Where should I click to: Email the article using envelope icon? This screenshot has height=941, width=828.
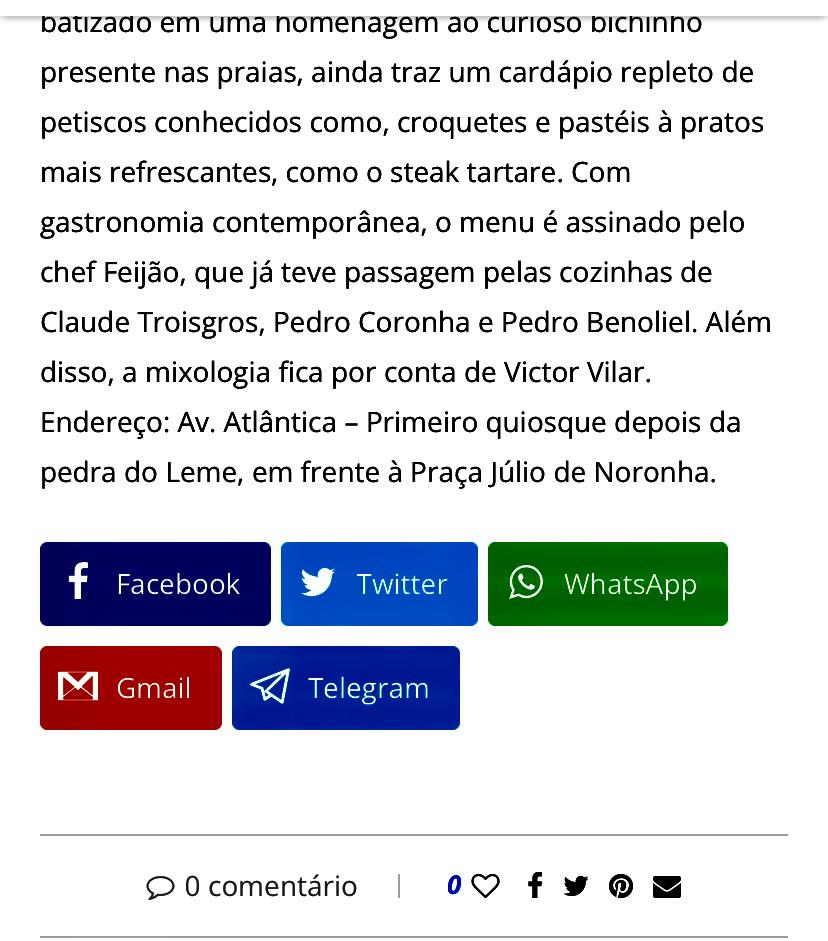(x=667, y=887)
